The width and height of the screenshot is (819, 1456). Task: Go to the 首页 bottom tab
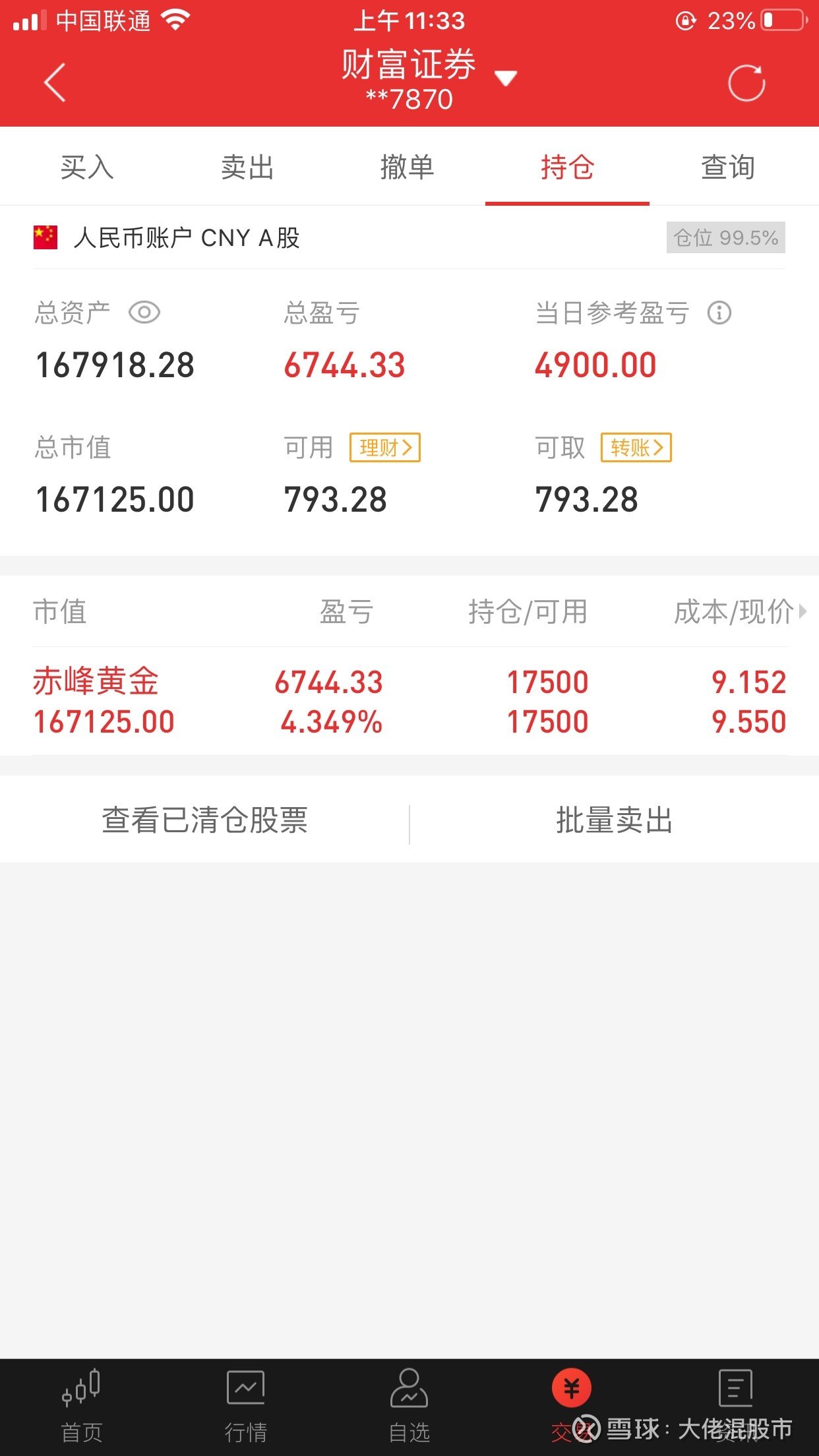[82, 1405]
